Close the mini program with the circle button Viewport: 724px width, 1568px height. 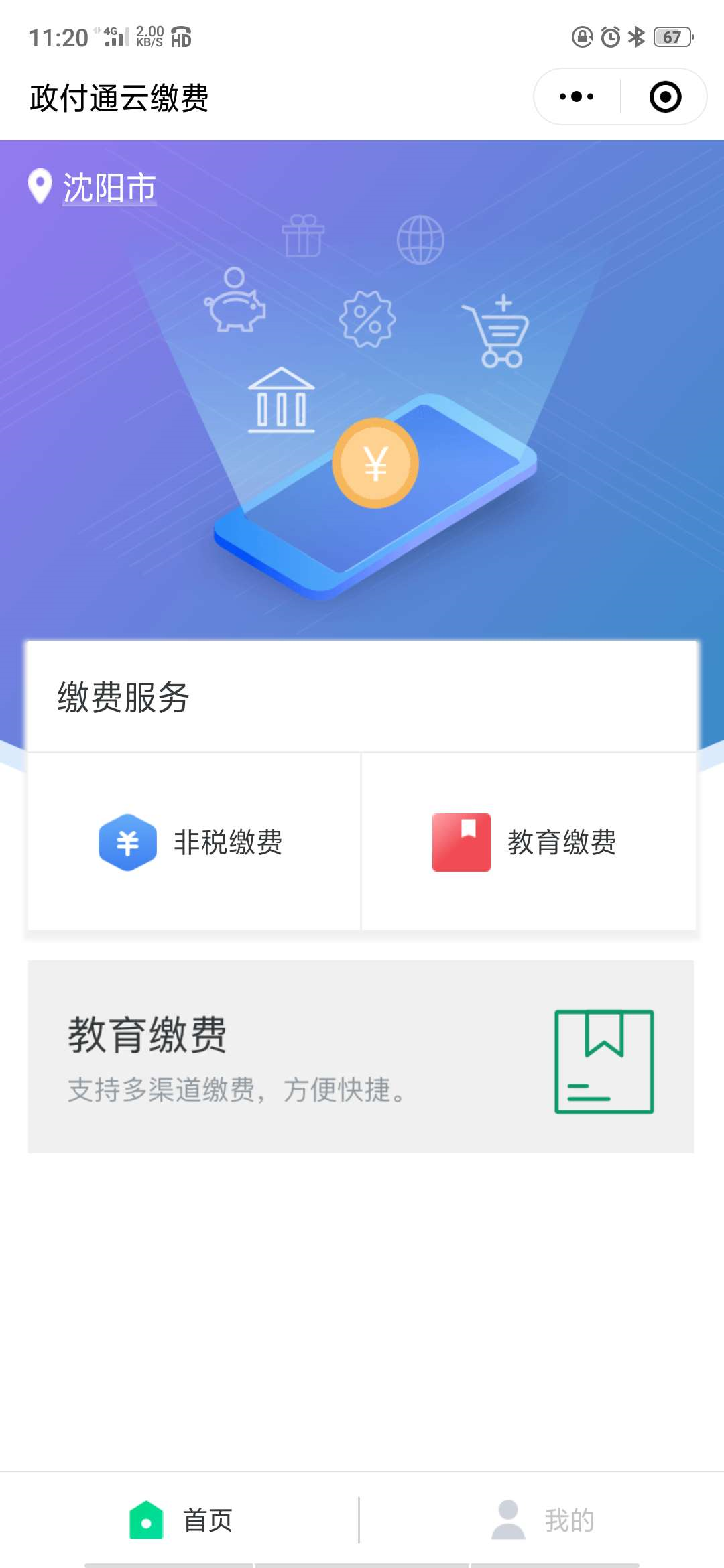665,97
